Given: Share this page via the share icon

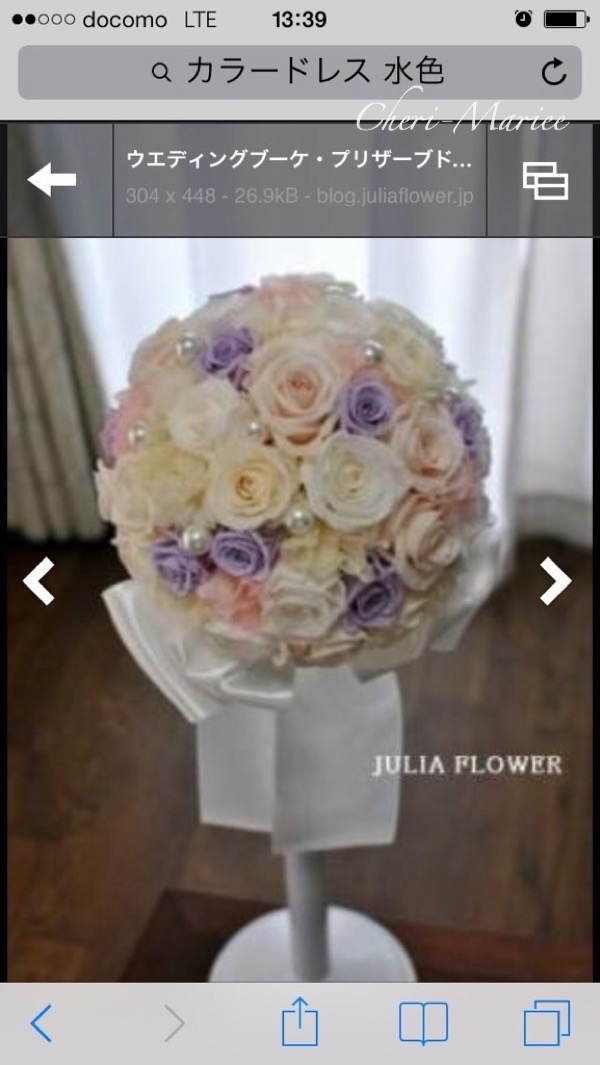Looking at the screenshot, I should (300, 1021).
